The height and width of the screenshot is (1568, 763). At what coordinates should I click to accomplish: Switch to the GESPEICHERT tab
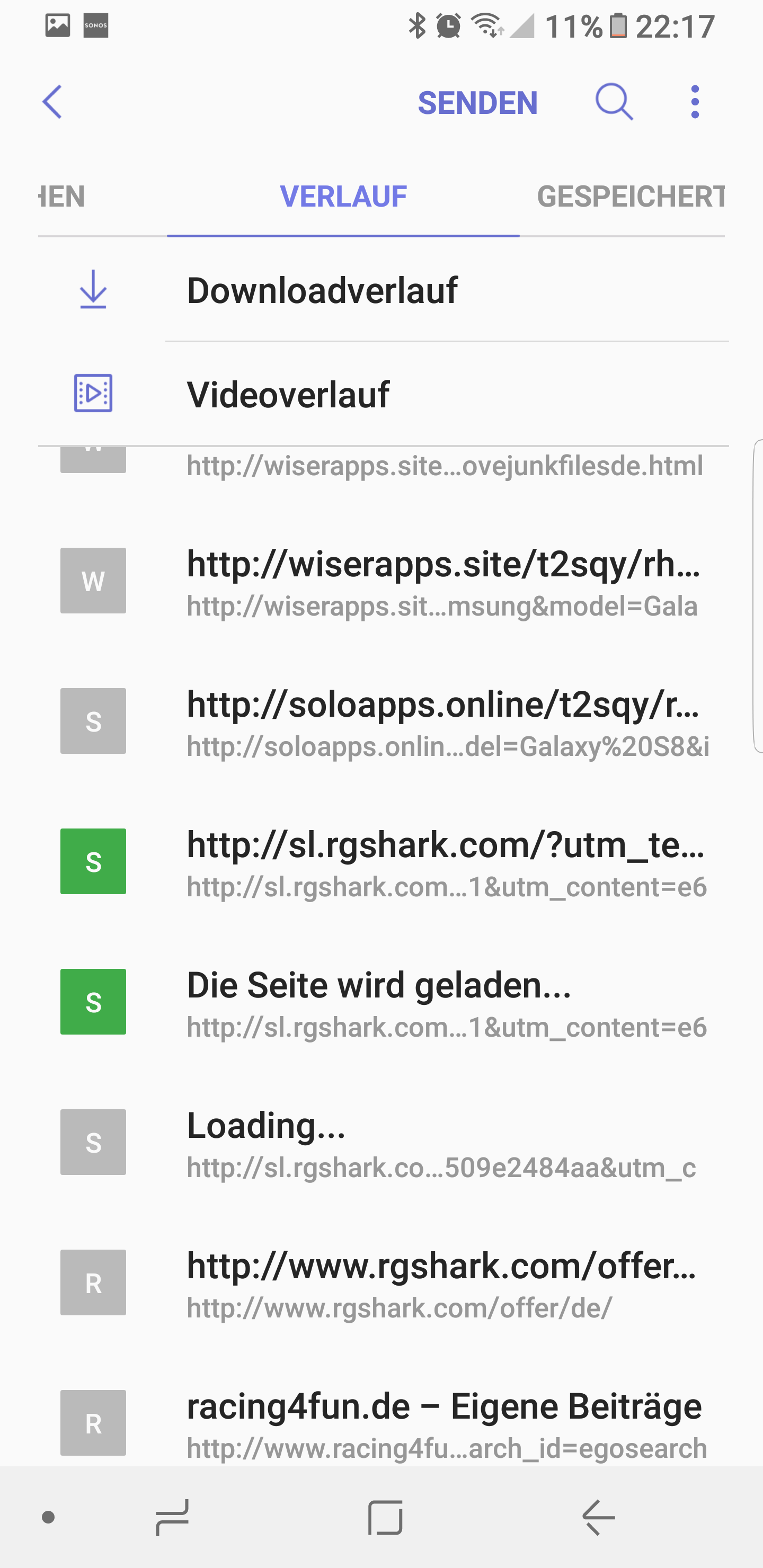630,197
